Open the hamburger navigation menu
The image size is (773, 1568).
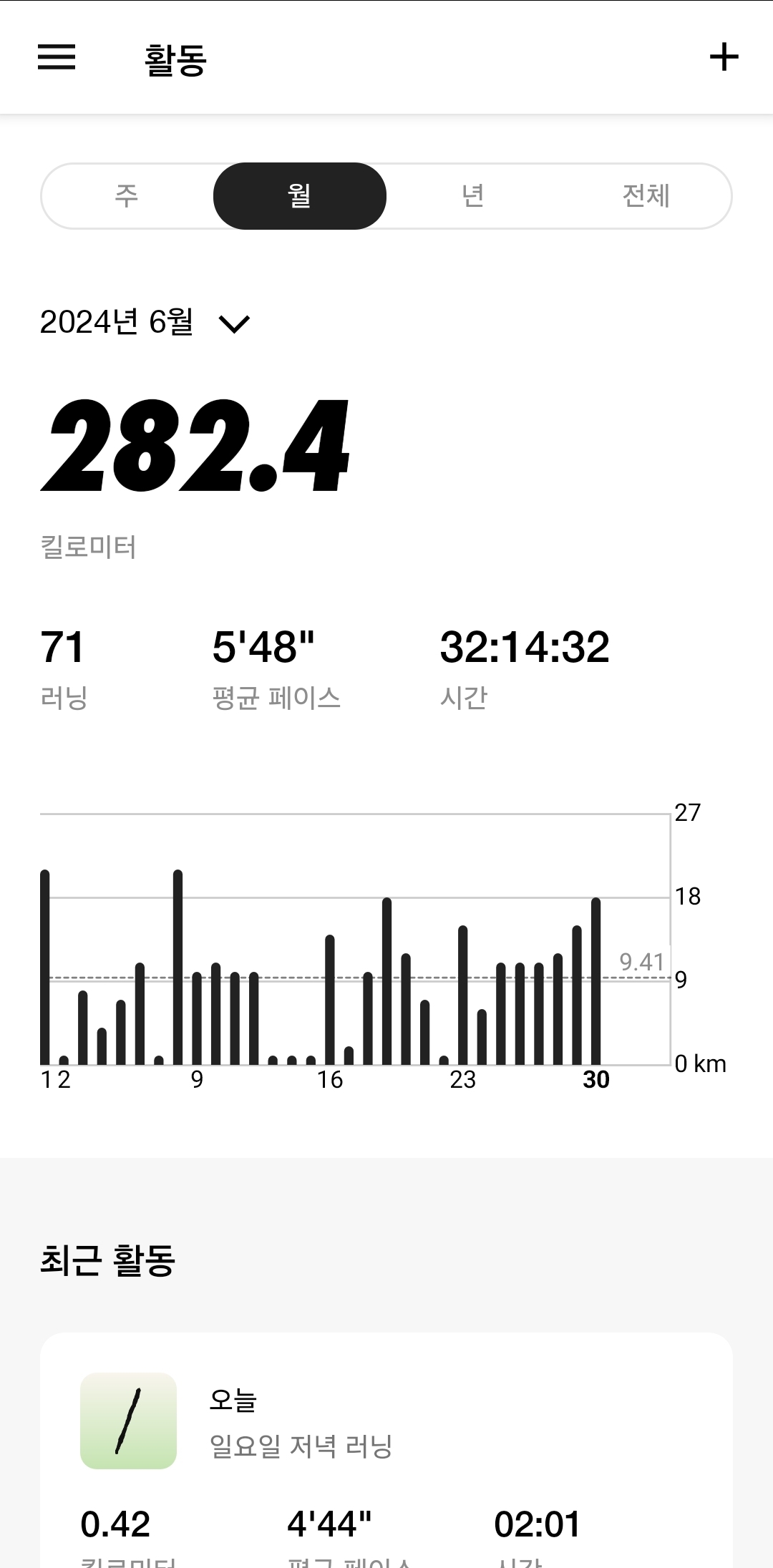click(57, 57)
